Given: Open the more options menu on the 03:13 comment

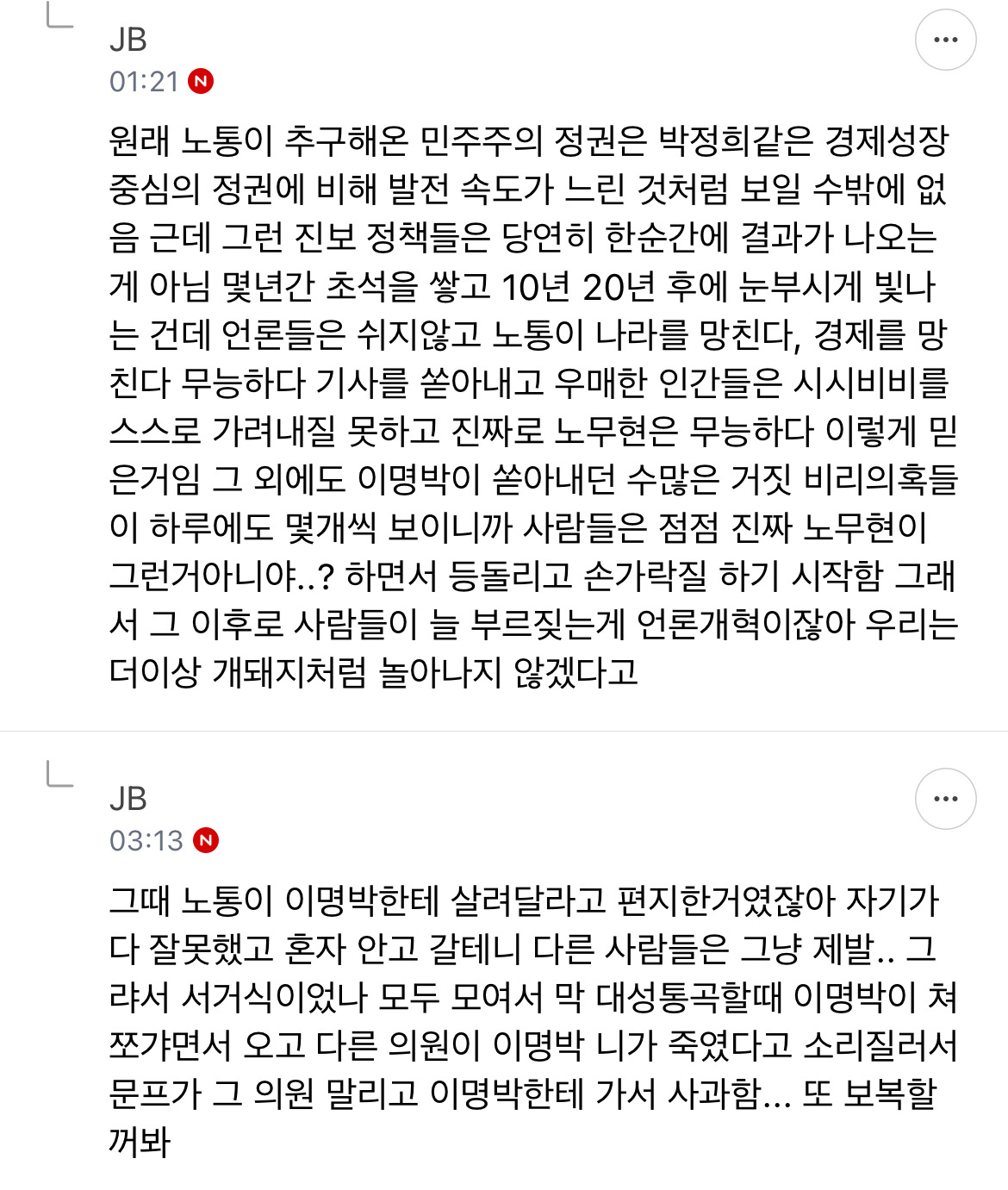Looking at the screenshot, I should [945, 799].
